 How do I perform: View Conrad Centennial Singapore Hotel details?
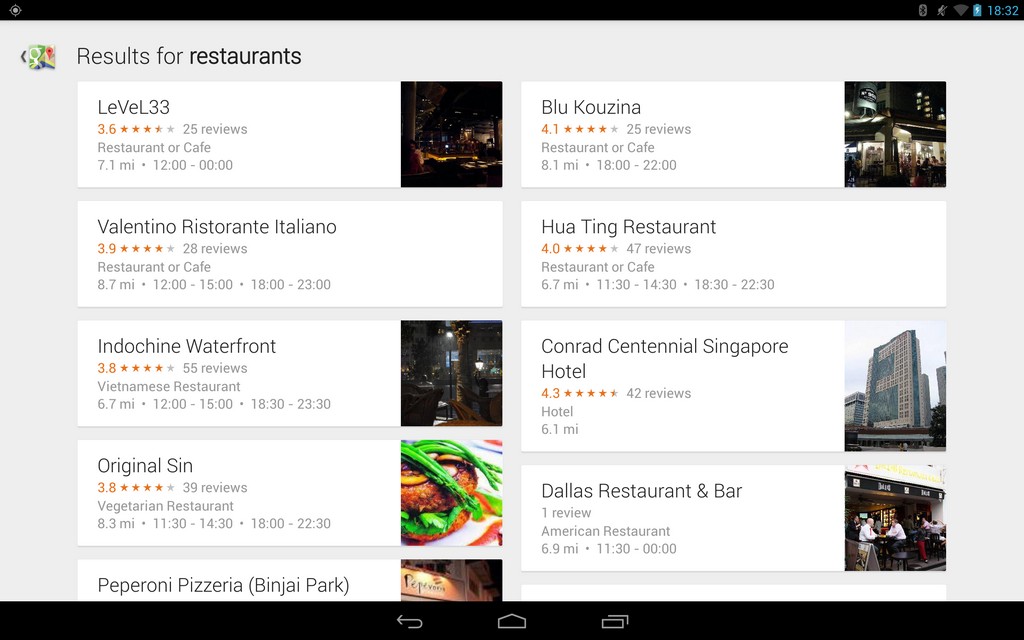pos(683,386)
